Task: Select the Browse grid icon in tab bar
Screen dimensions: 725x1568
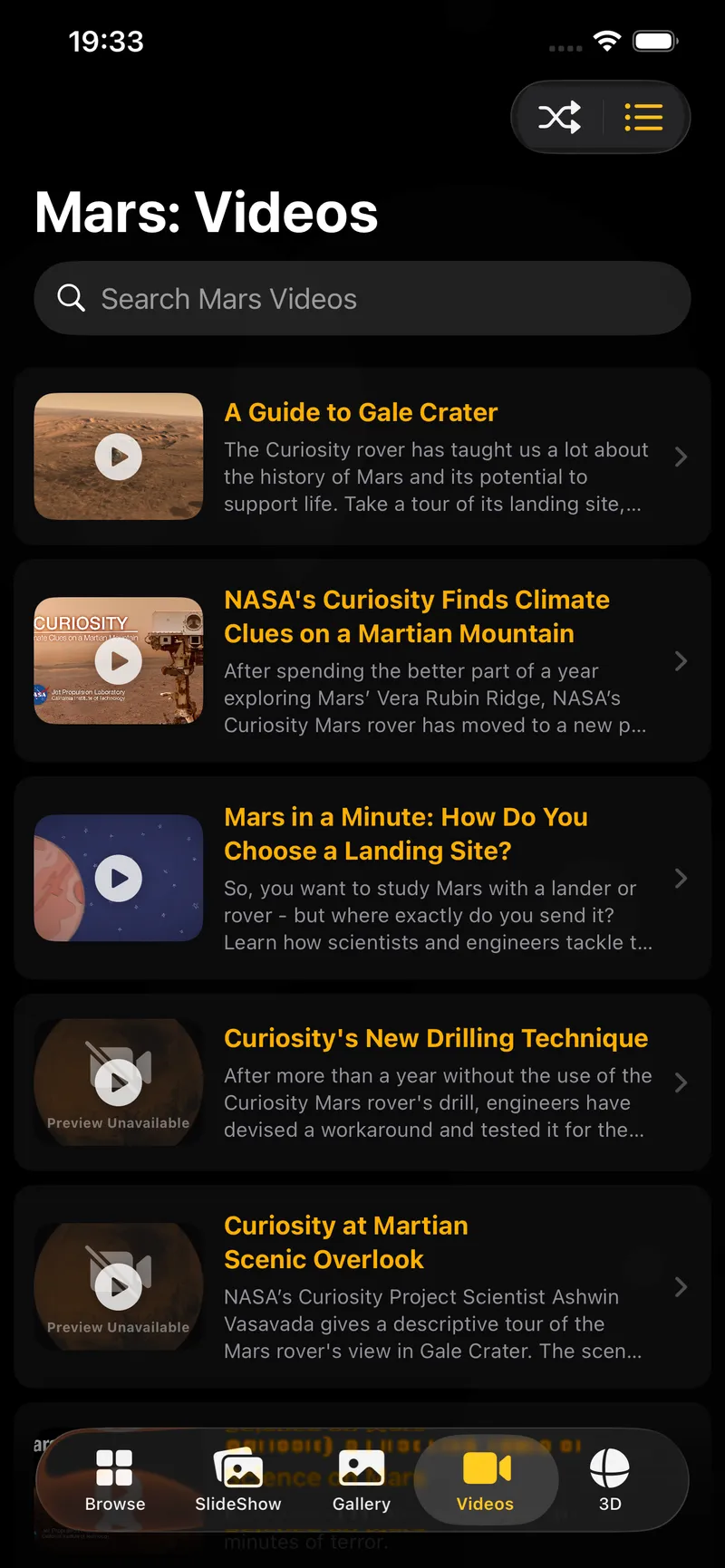Action: [114, 1465]
